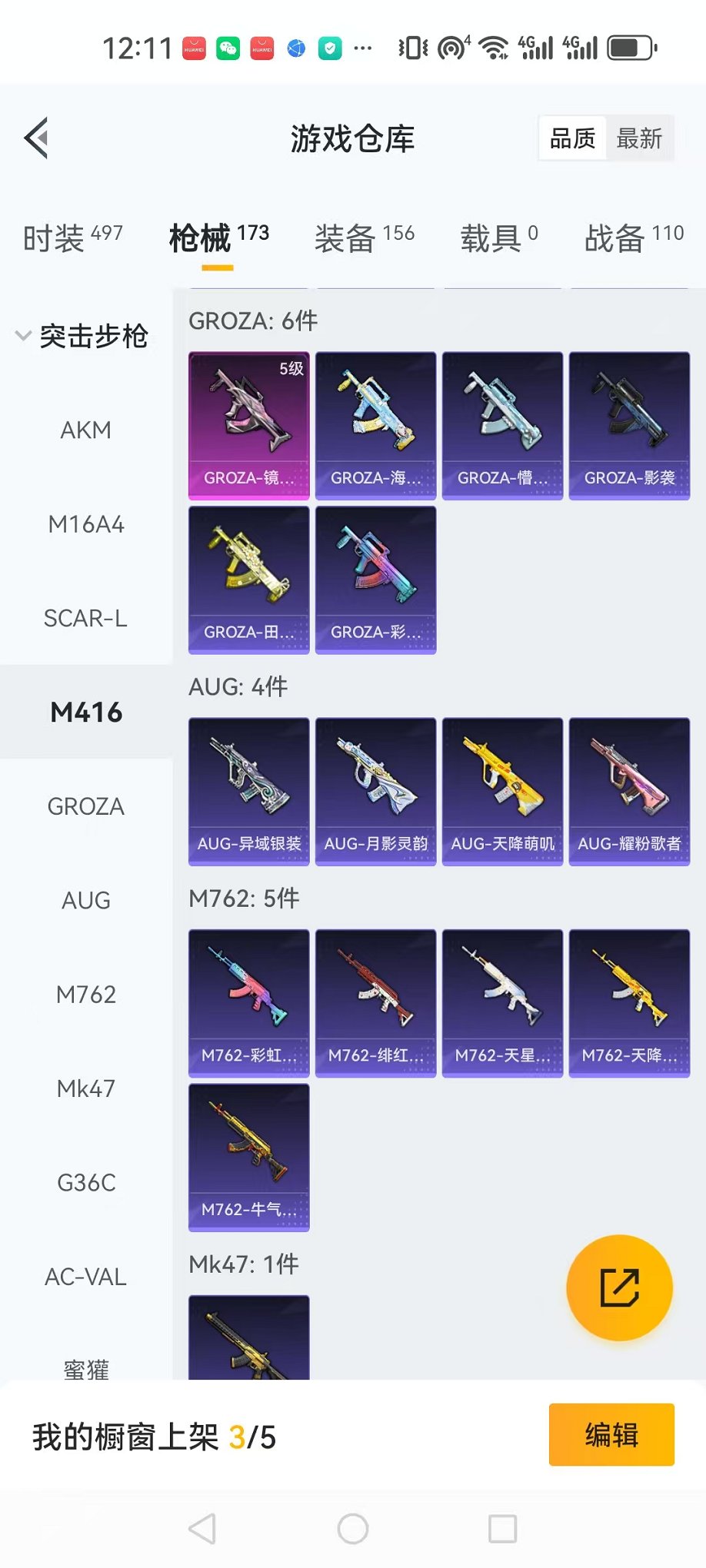Viewport: 706px width, 1568px height.
Task: Go back using the top-left arrow
Action: coord(37,138)
